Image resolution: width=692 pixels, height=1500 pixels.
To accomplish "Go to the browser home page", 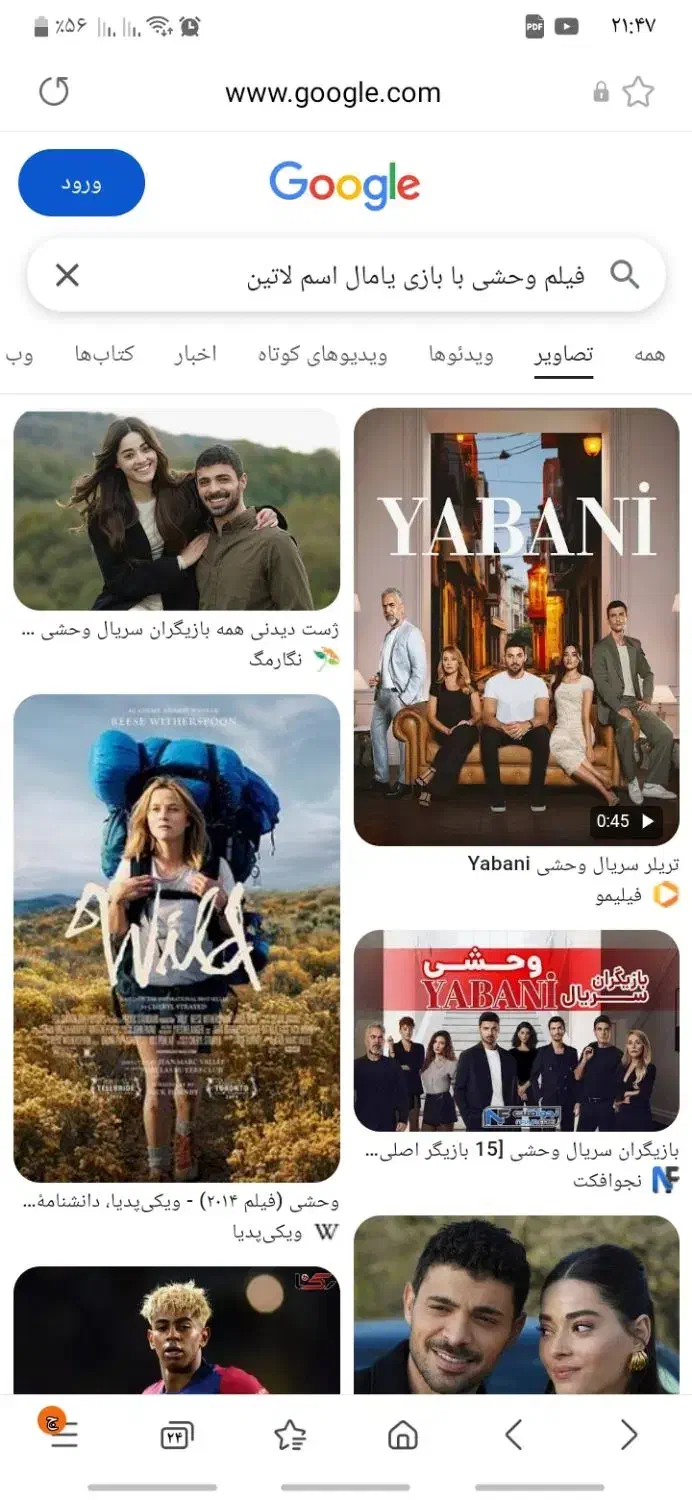I will tap(402, 1436).
